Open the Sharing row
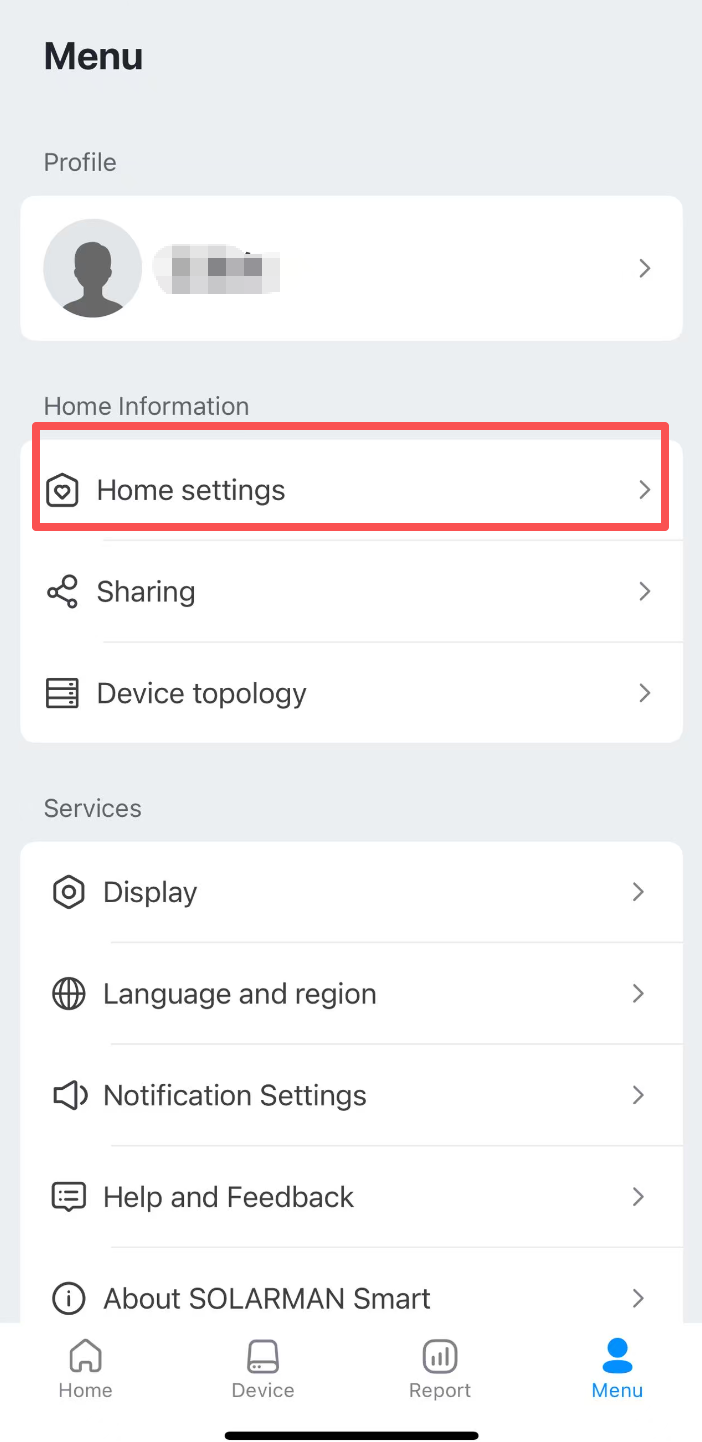This screenshot has height=1442, width=702. 350,592
